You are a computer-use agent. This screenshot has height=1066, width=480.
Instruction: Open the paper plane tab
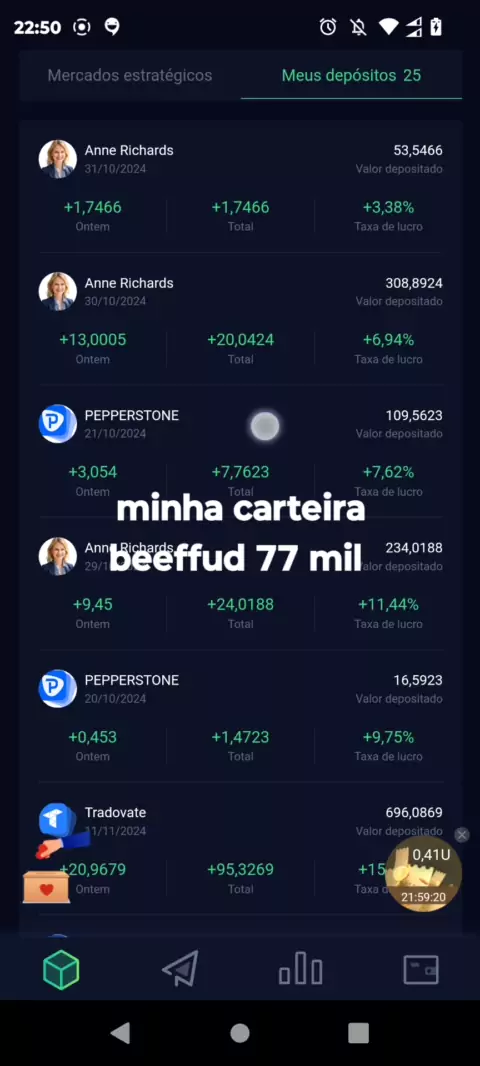coord(181,969)
